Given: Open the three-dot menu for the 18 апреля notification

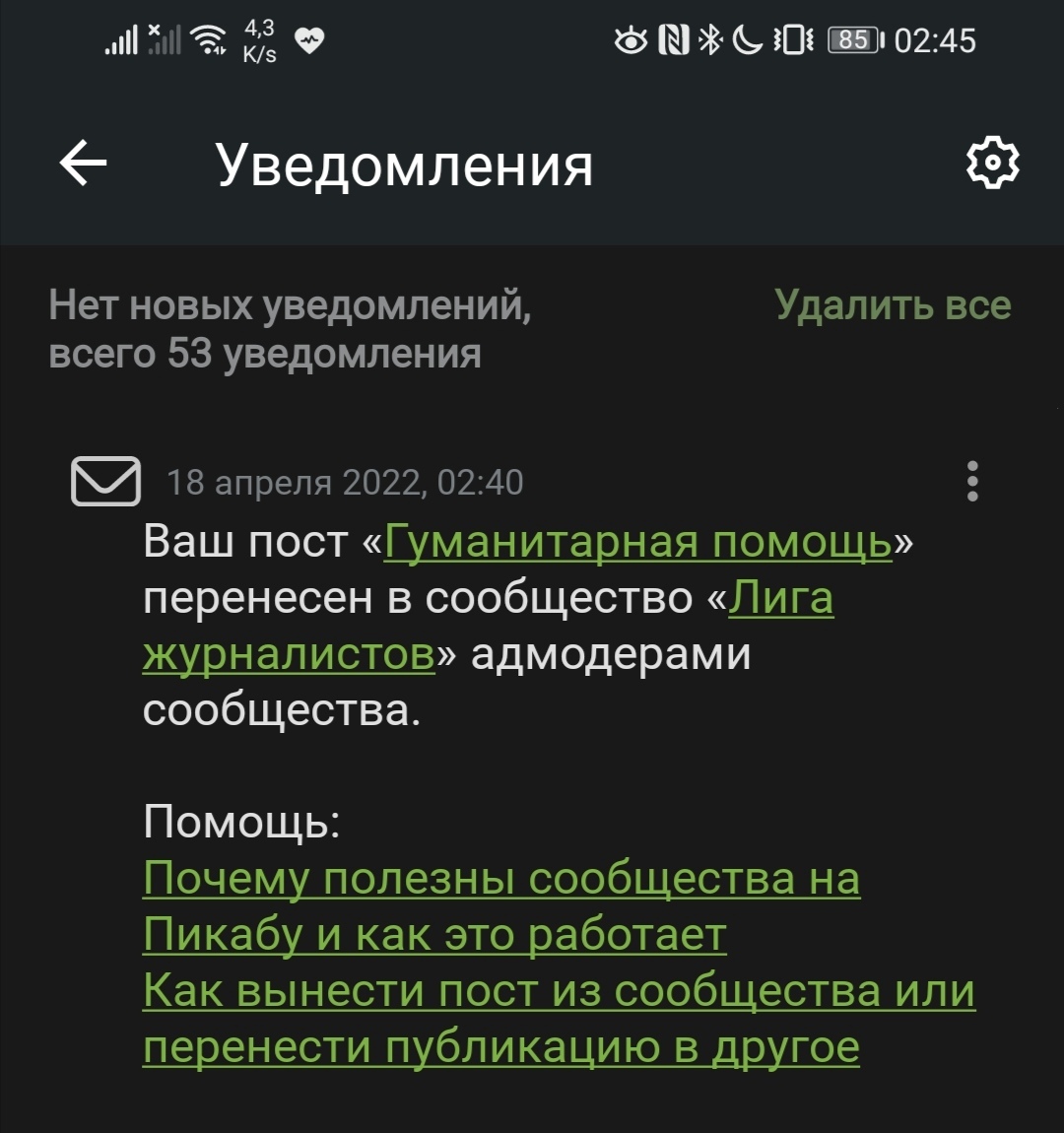Looking at the screenshot, I should point(972,482).
